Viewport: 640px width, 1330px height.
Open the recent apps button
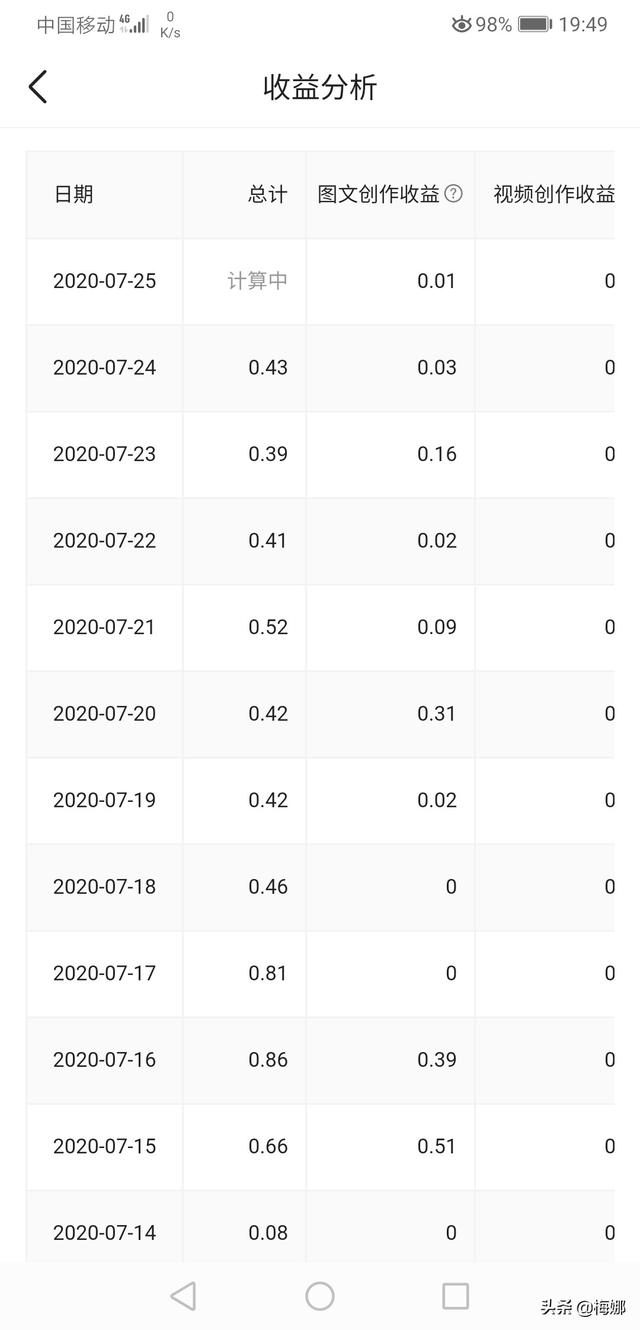point(456,1296)
